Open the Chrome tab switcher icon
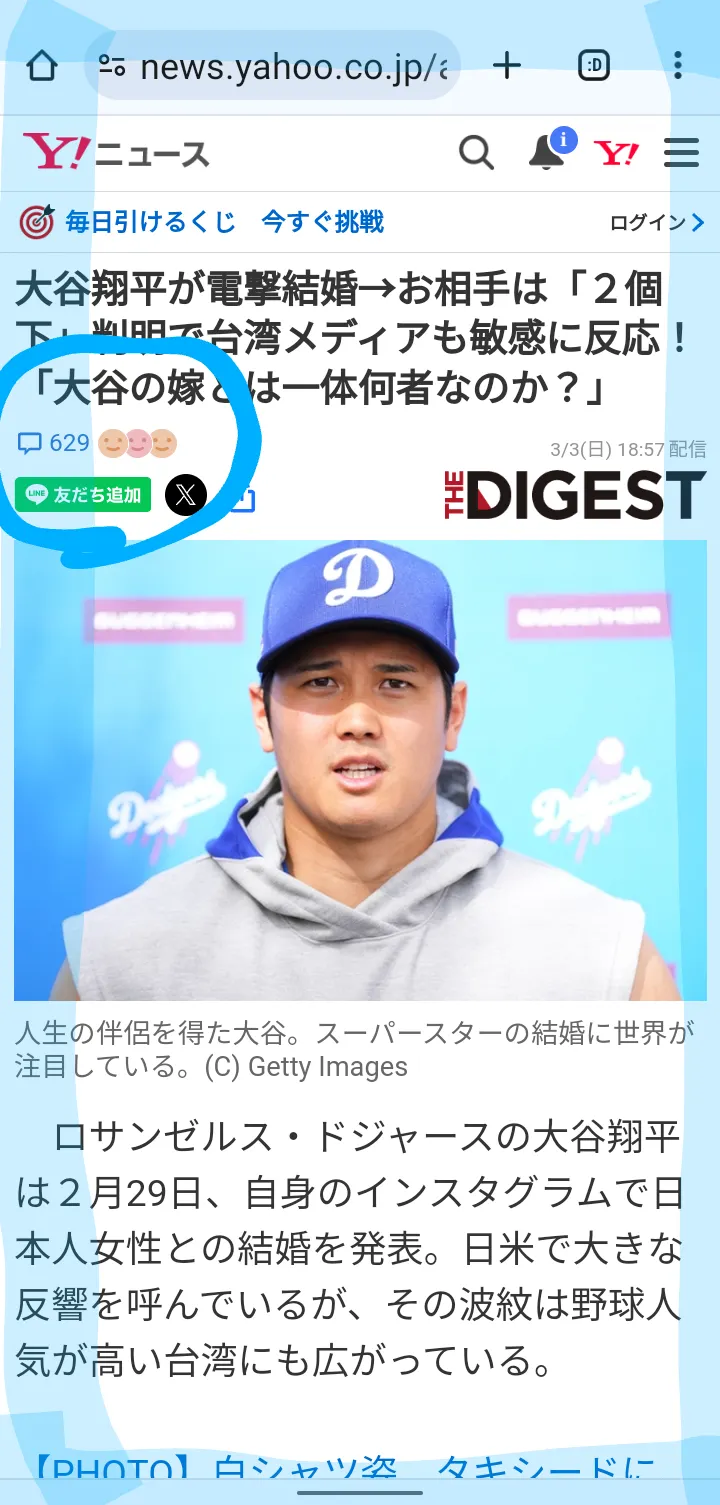The image size is (720, 1505). pyautogui.click(x=594, y=66)
